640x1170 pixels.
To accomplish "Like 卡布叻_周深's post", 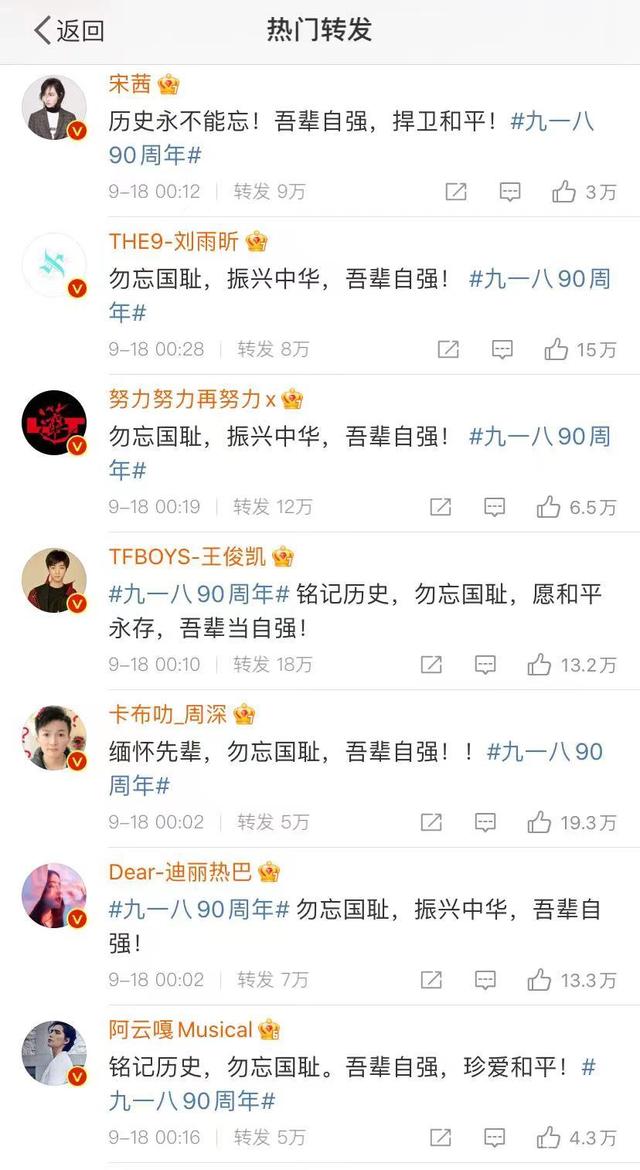I will (540, 822).
